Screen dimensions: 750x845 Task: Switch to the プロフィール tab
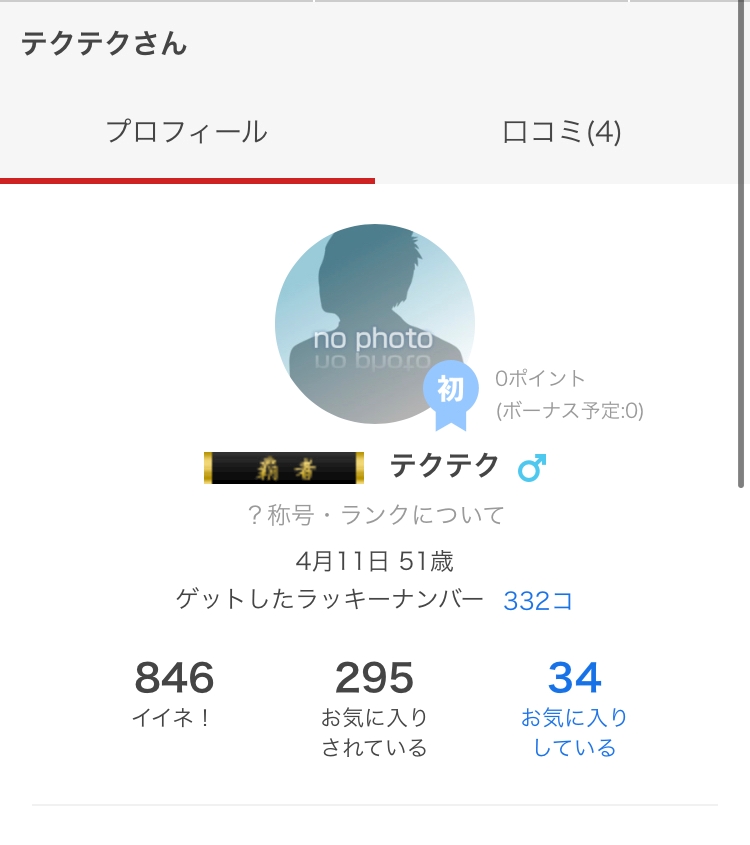pos(187,132)
